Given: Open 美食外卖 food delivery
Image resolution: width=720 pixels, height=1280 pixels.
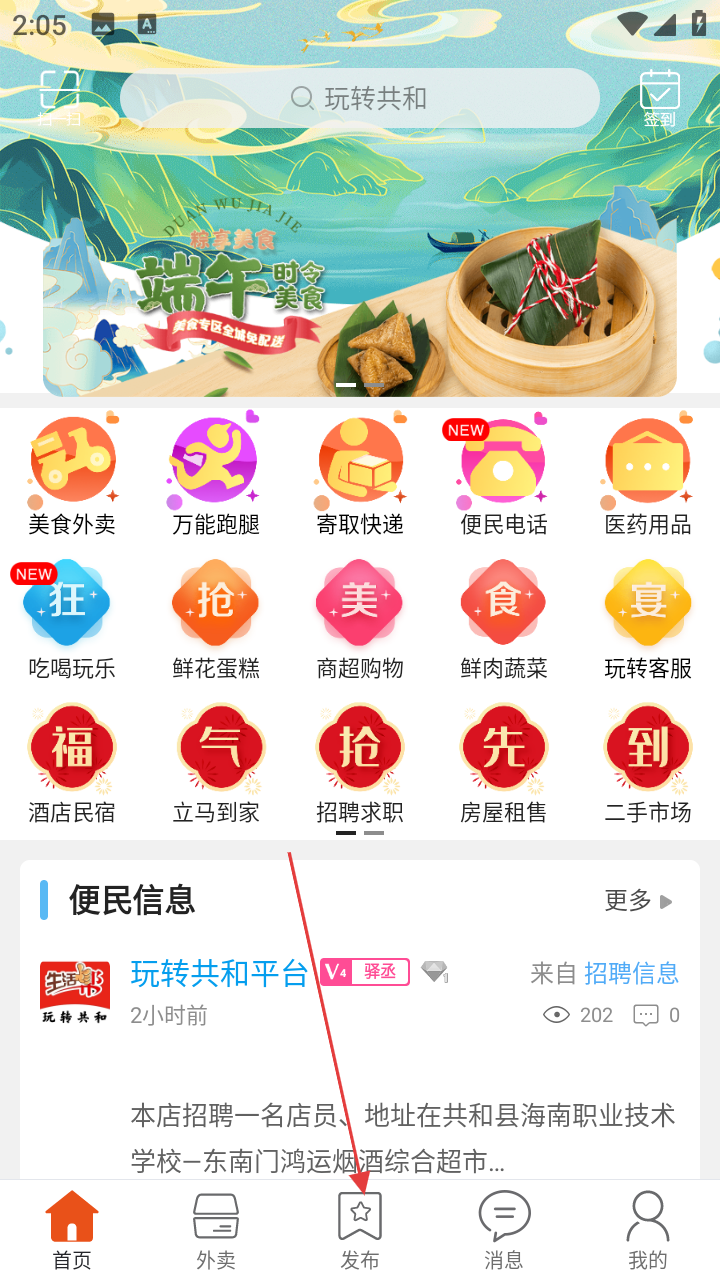Looking at the screenshot, I should 72,477.
